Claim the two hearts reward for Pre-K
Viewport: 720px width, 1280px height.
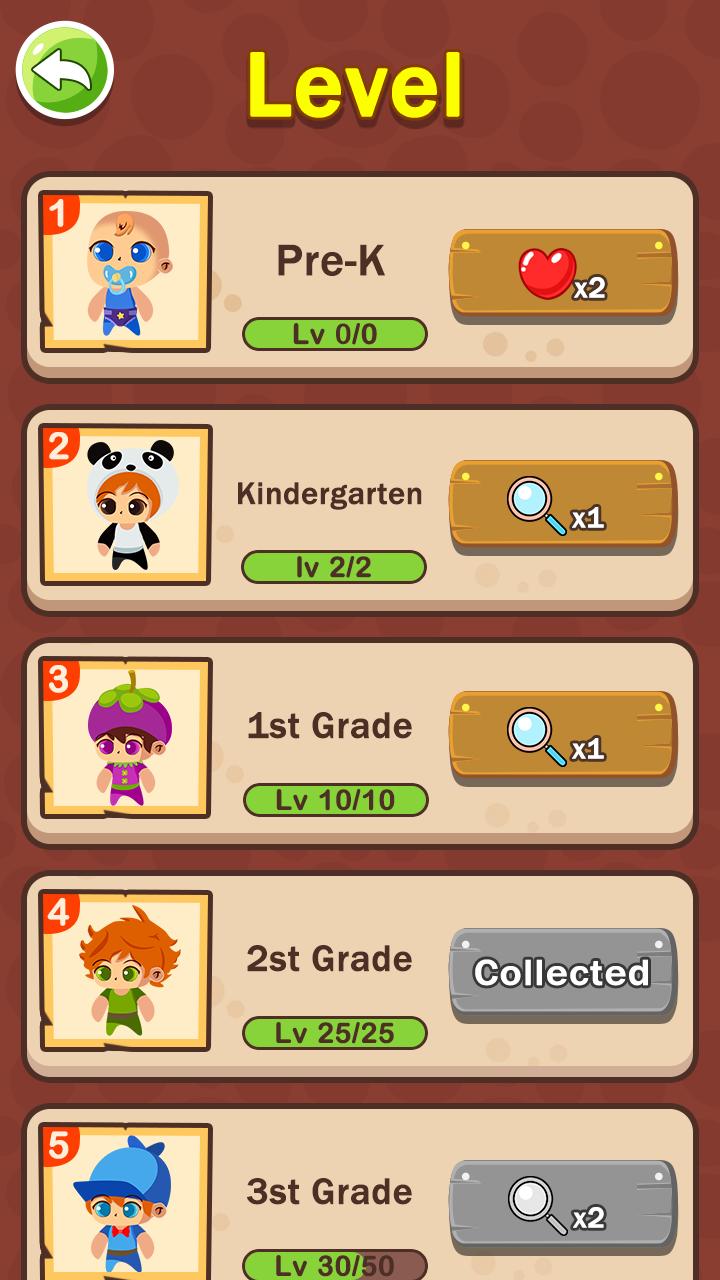click(563, 274)
